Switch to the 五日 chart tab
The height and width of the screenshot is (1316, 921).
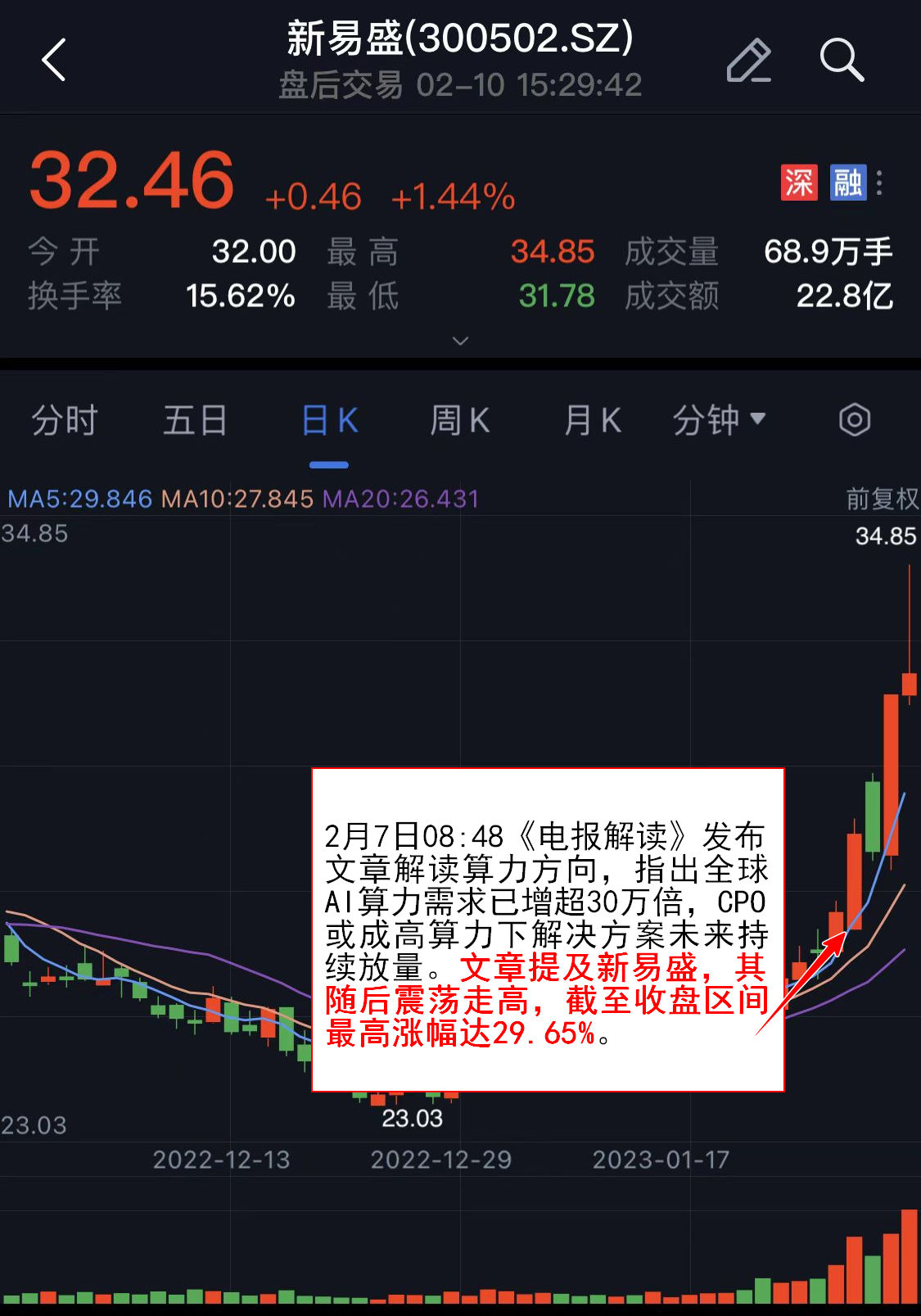(195, 421)
